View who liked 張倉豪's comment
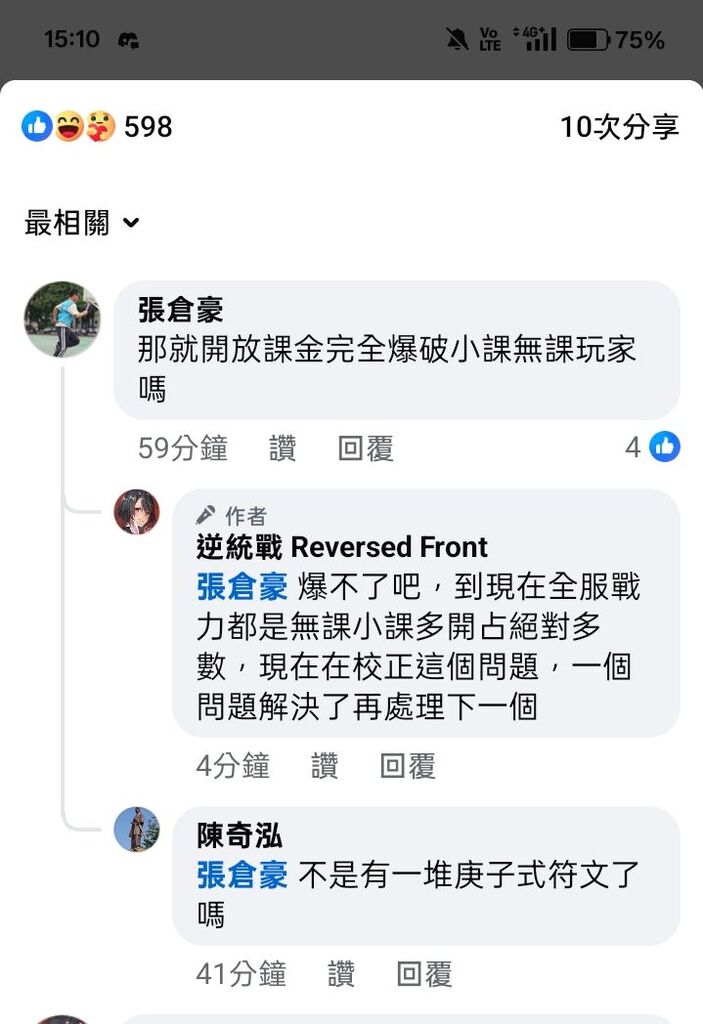Screen dimensions: 703x1024 coord(653,447)
